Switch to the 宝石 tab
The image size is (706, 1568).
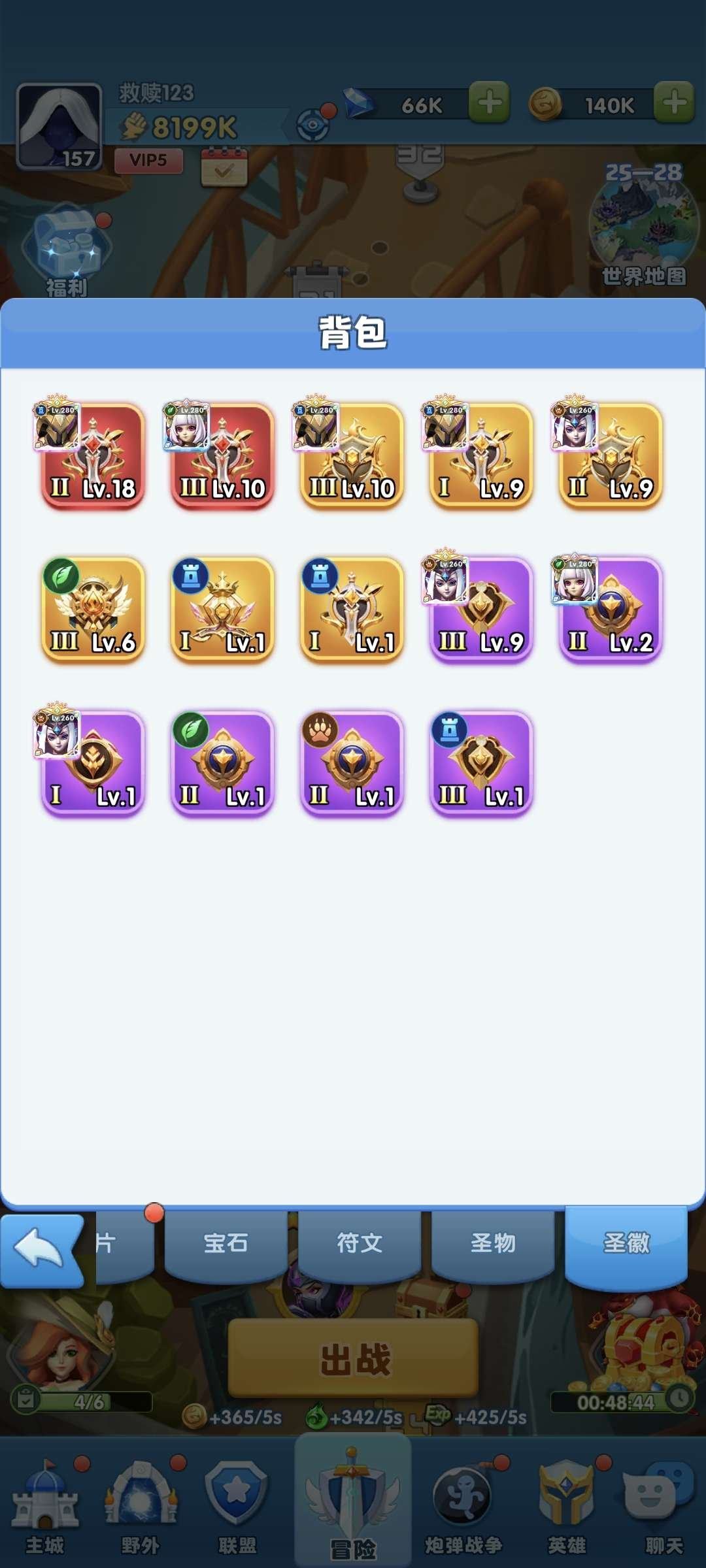click(226, 1243)
